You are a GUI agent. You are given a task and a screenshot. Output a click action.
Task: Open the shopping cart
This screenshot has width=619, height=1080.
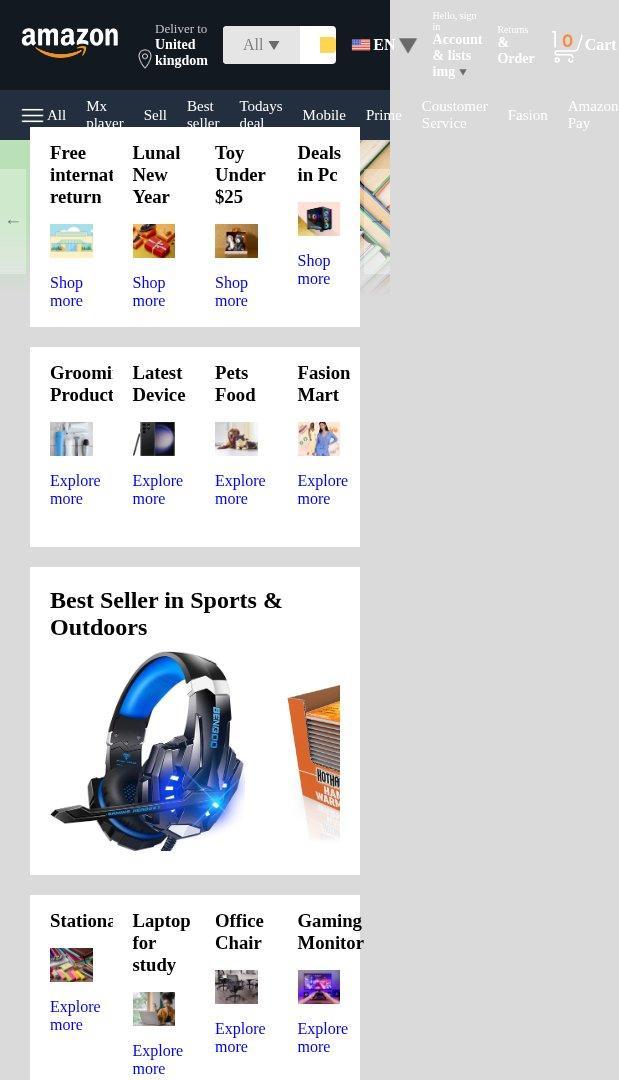[584, 45]
